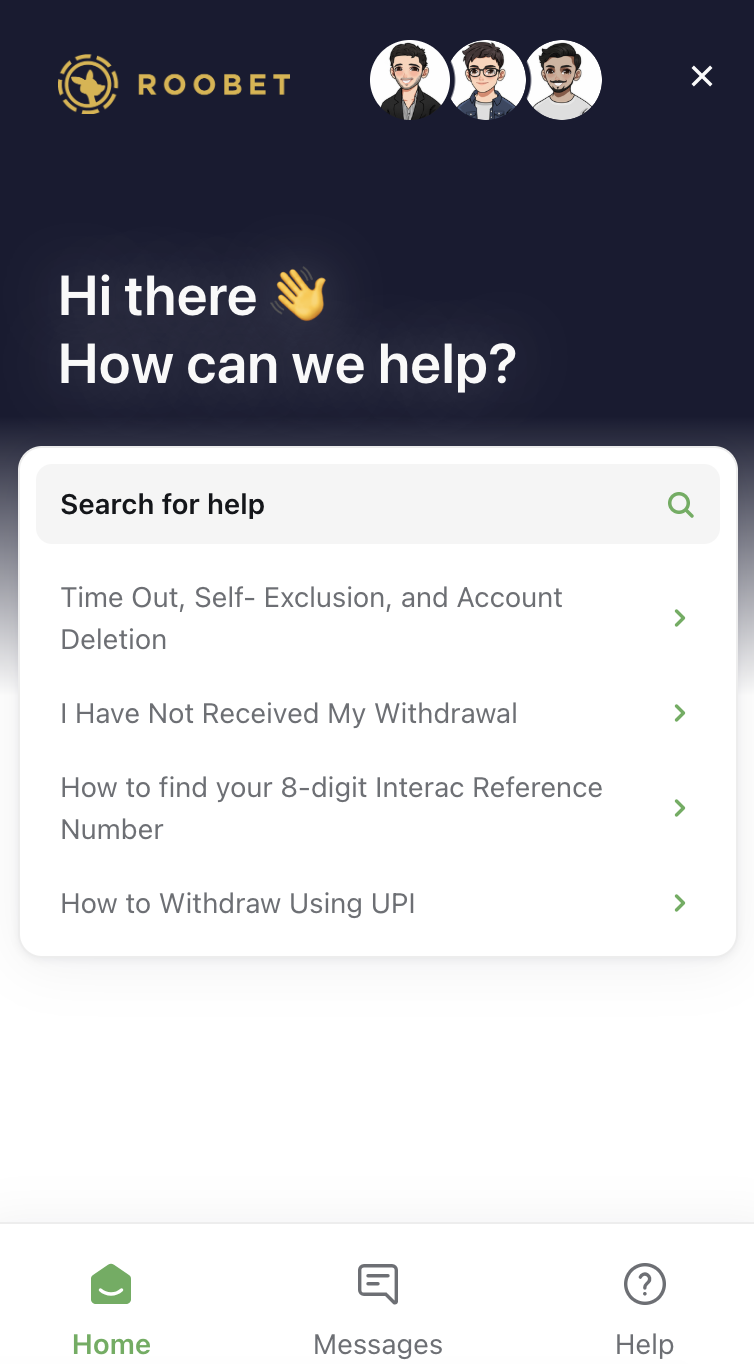Click the Roobet logo icon
Viewport: 754px width, 1364px height.
click(x=88, y=84)
